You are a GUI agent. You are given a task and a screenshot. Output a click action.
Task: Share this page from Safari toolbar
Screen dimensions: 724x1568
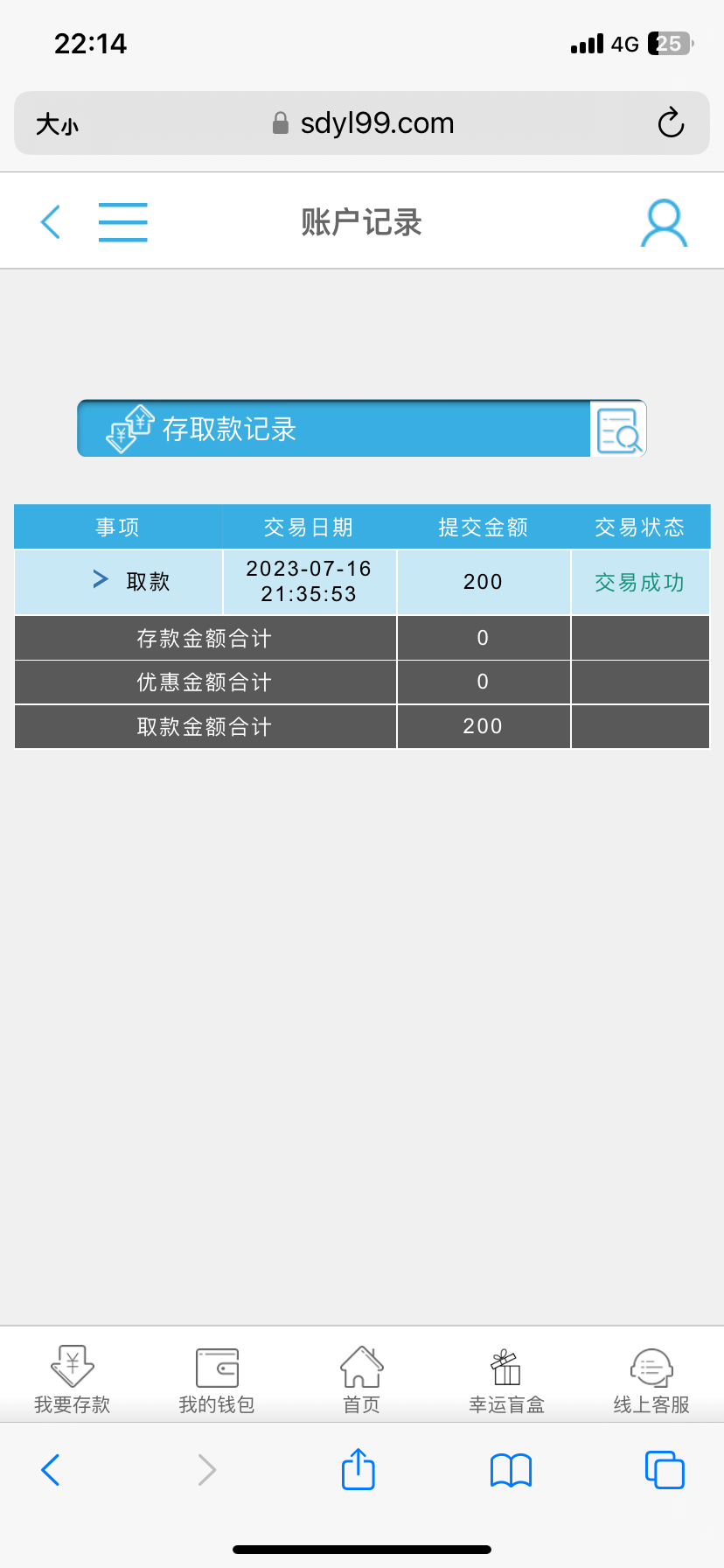click(358, 1470)
